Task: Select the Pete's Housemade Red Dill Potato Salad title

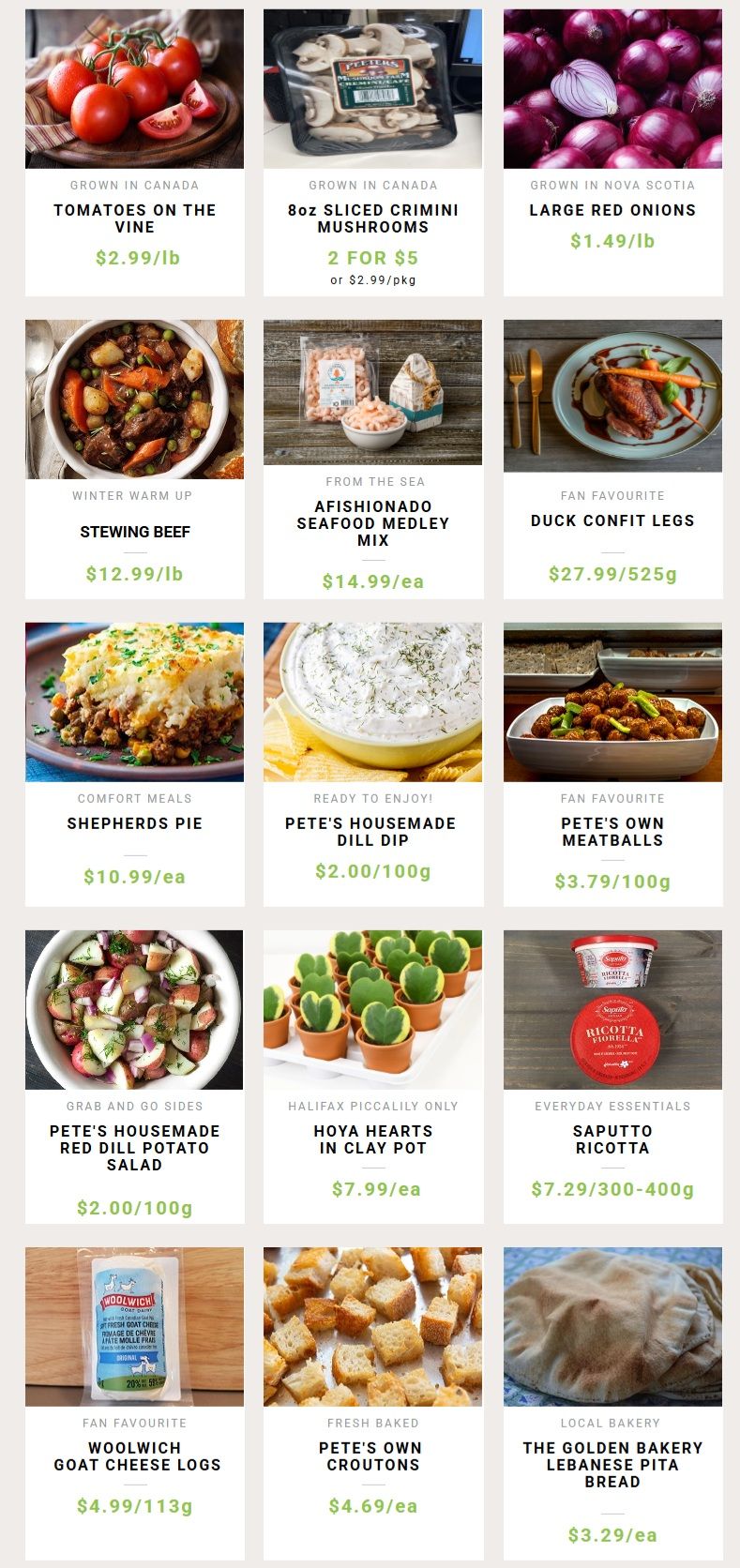Action: 134,1146
